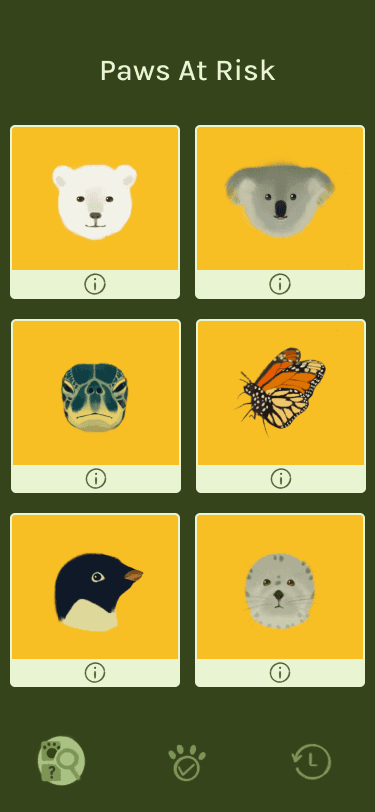View info about the seal
Viewport: 375px width, 812px height.
pos(280,673)
